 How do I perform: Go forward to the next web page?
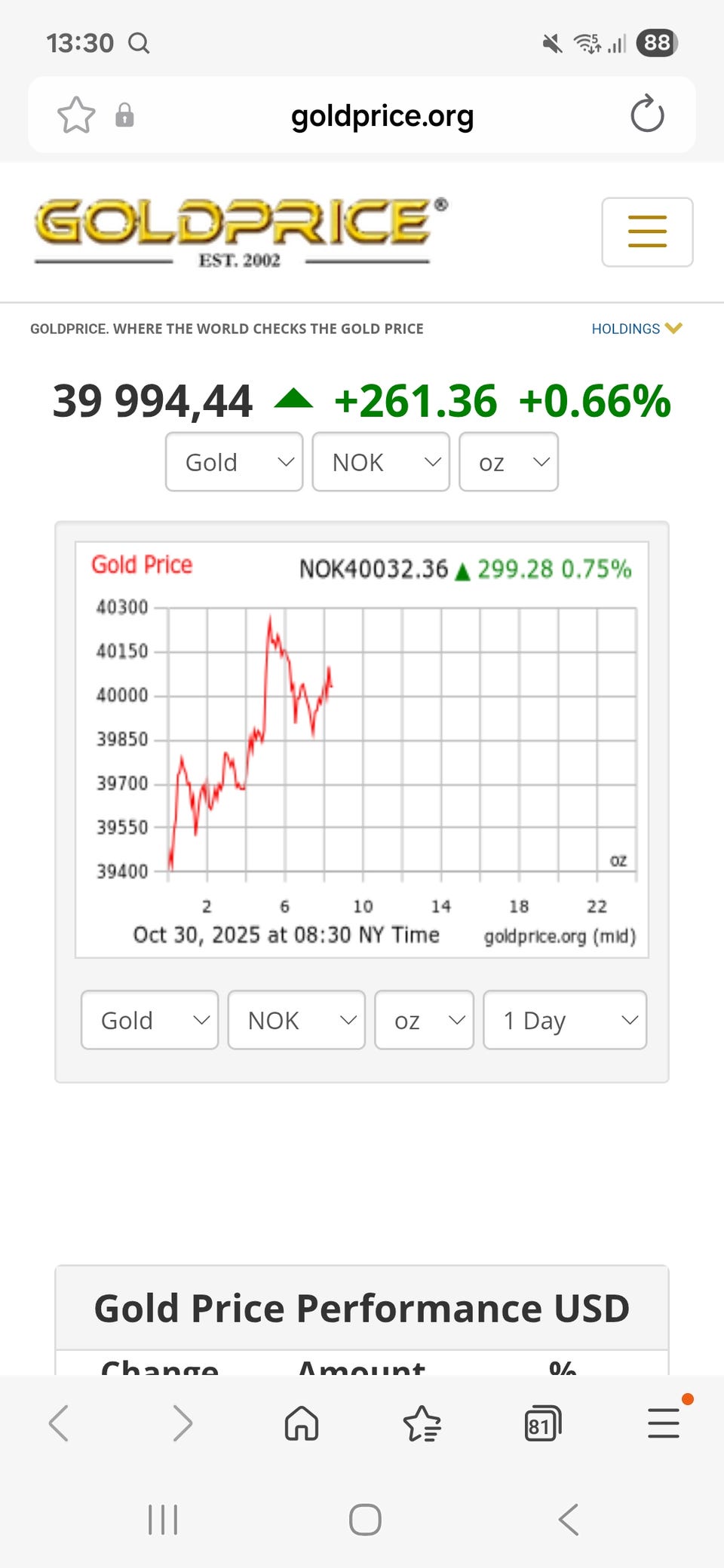pos(183,1423)
